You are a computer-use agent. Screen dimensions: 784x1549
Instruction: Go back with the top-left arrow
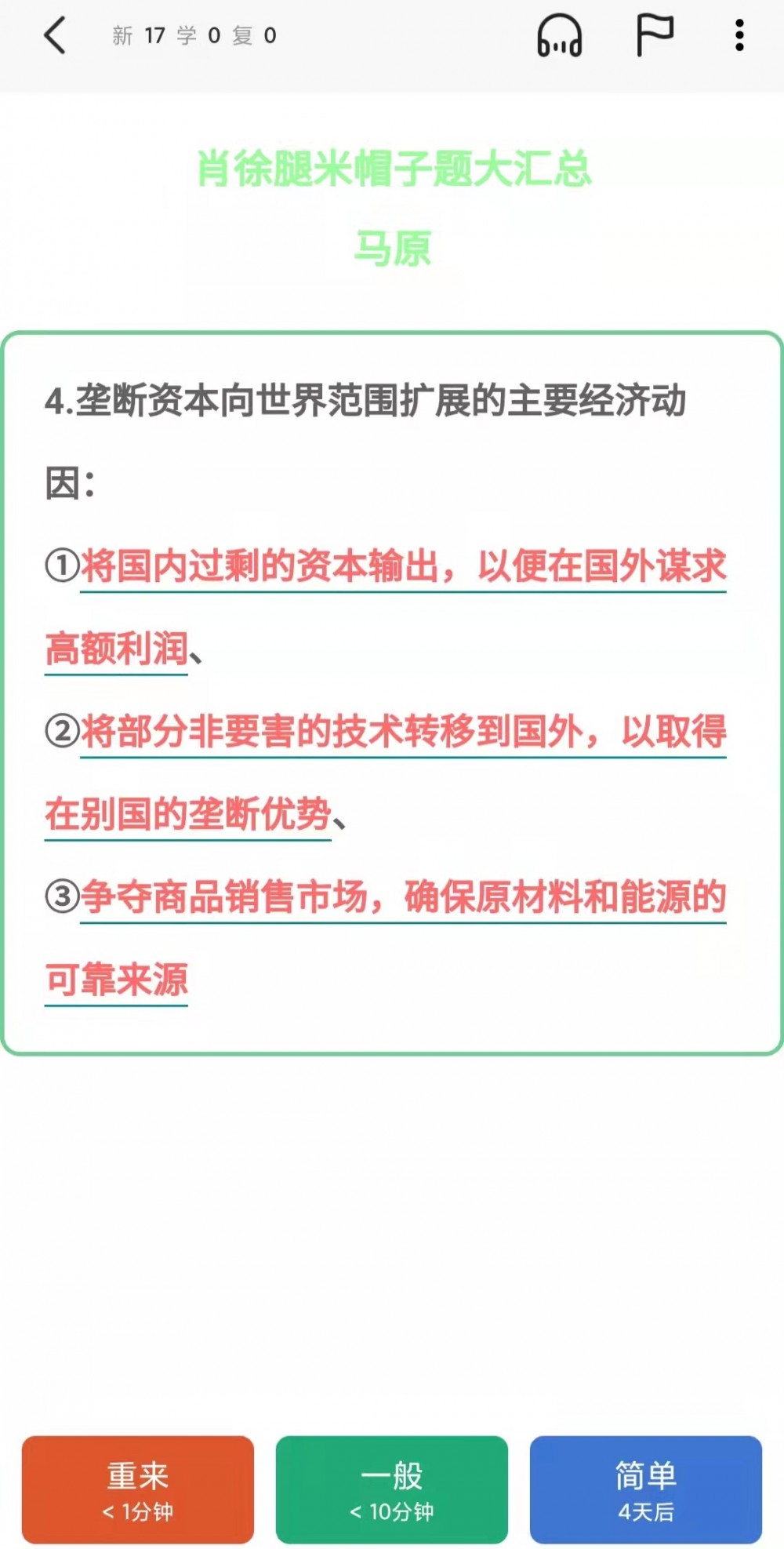pyautogui.click(x=55, y=36)
